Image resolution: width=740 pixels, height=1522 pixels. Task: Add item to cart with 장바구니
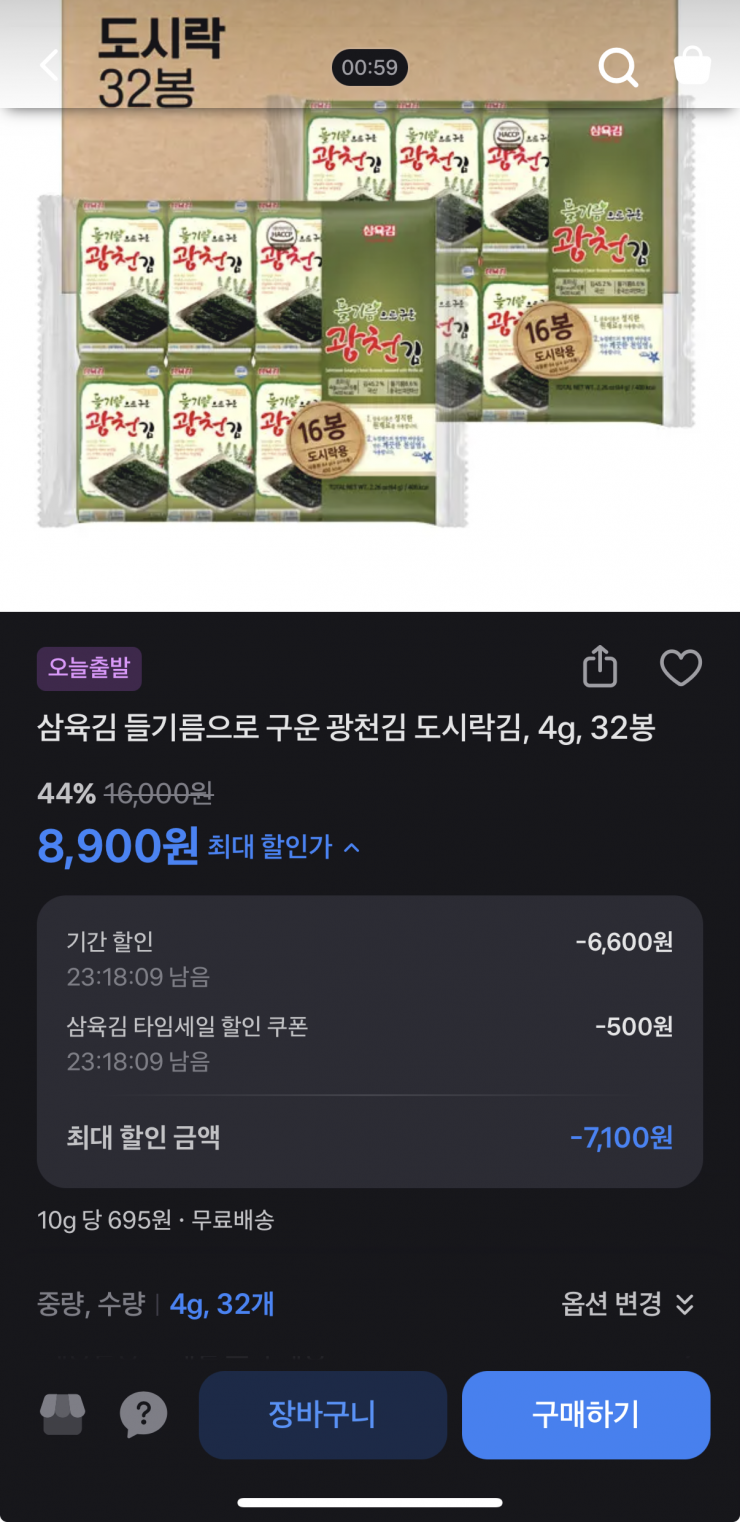pyautogui.click(x=322, y=1414)
